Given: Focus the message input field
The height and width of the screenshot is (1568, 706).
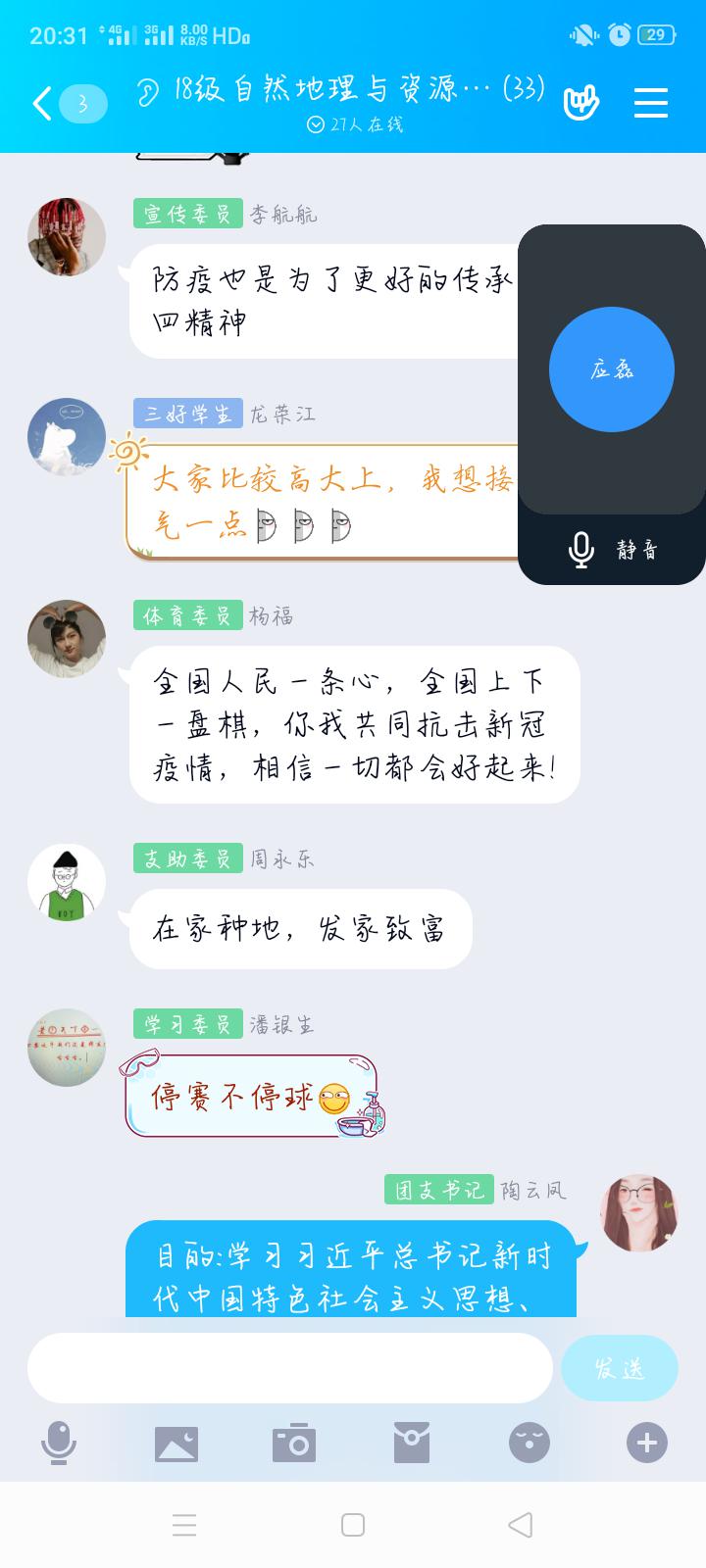Looking at the screenshot, I should pyautogui.click(x=290, y=1368).
